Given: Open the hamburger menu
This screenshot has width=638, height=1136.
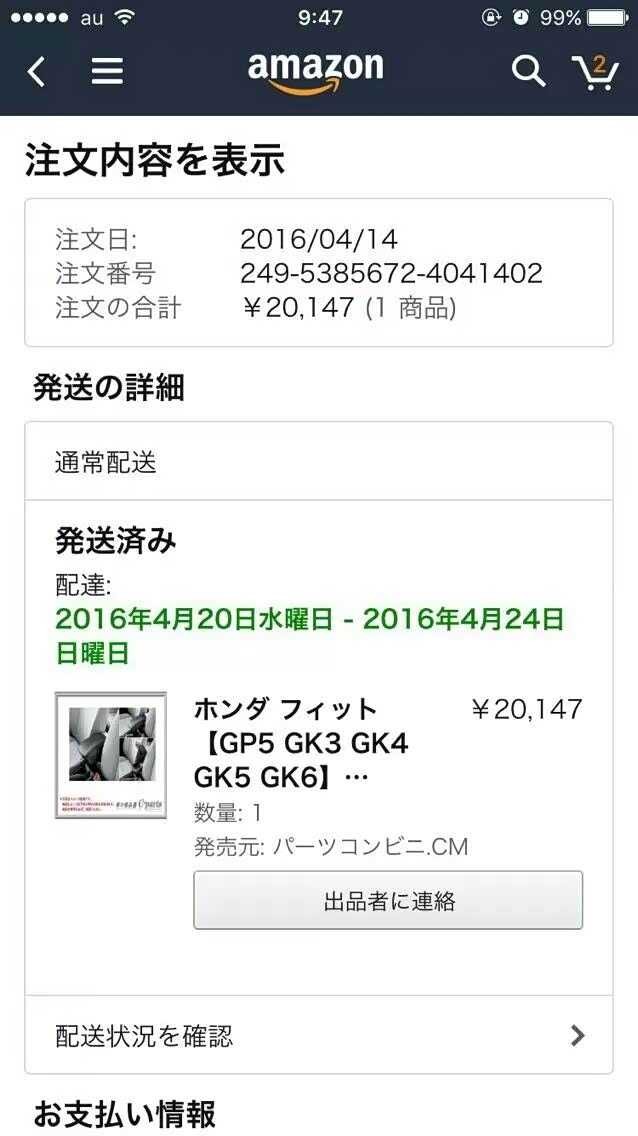Looking at the screenshot, I should click(x=107, y=71).
